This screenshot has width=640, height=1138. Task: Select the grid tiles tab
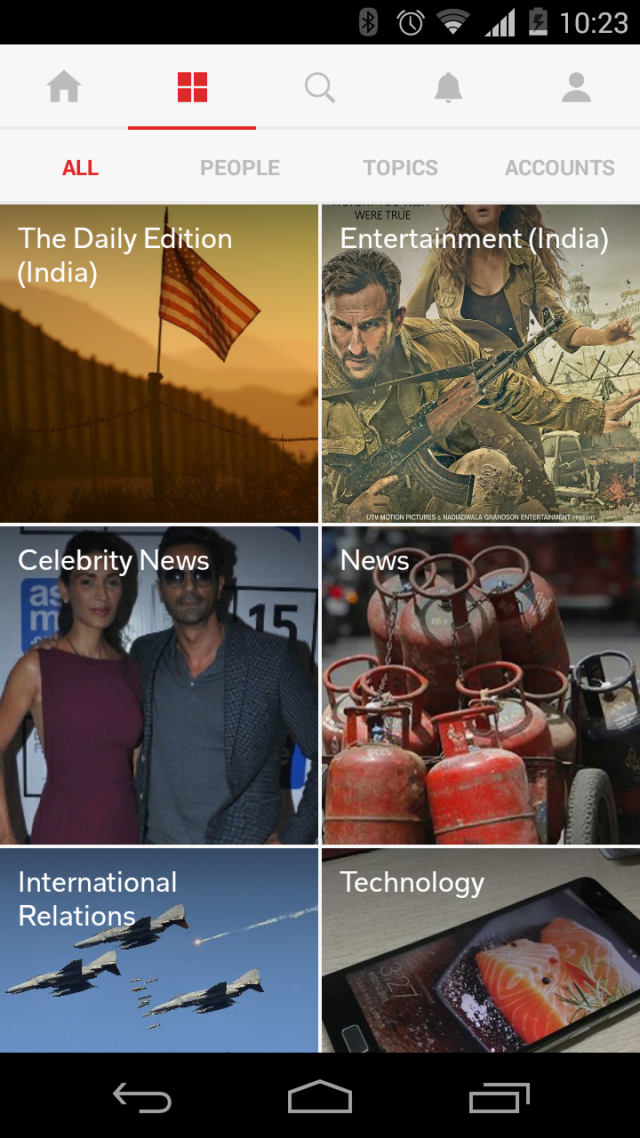[192, 88]
